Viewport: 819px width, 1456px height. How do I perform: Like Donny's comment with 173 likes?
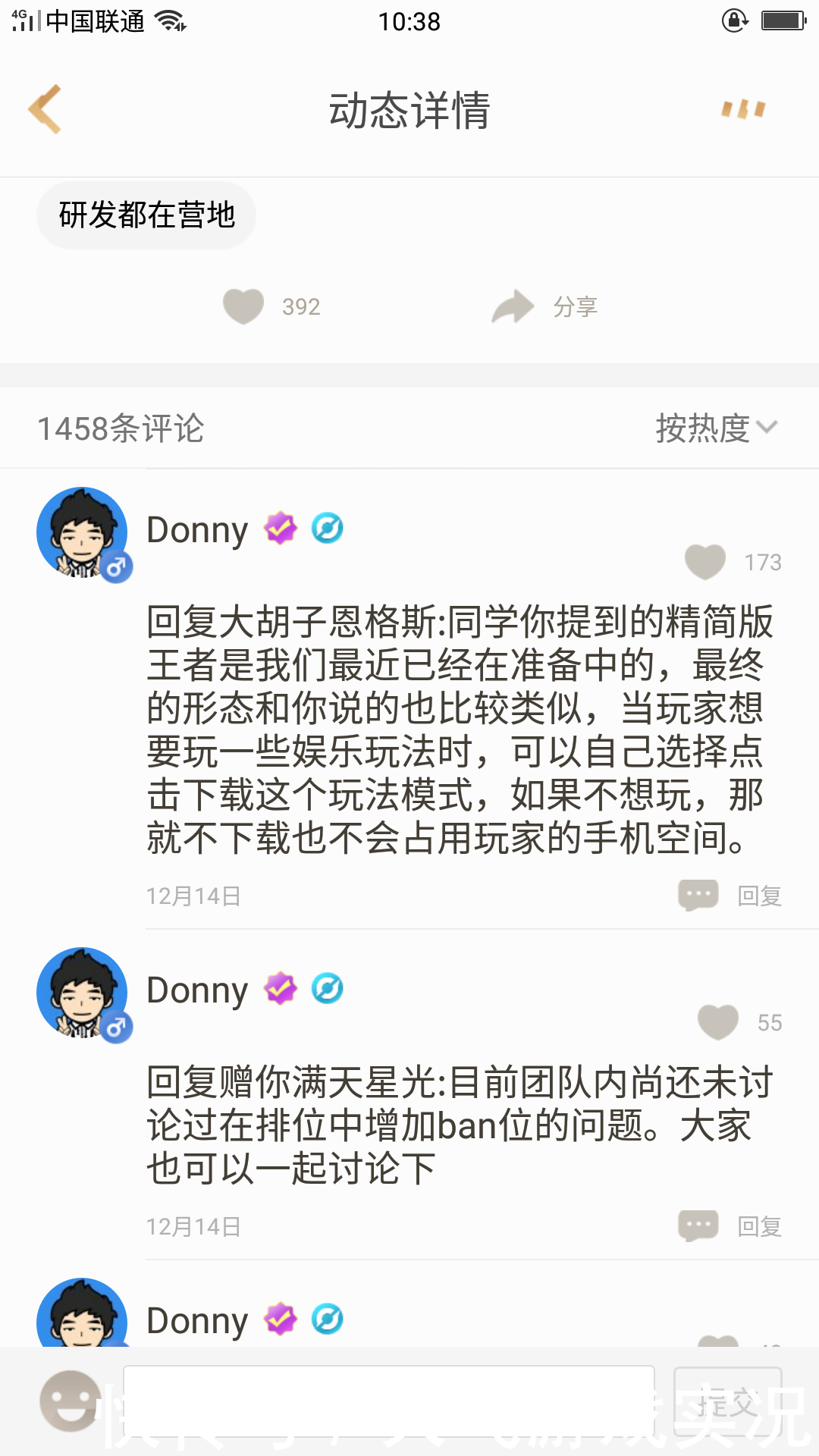tap(705, 562)
